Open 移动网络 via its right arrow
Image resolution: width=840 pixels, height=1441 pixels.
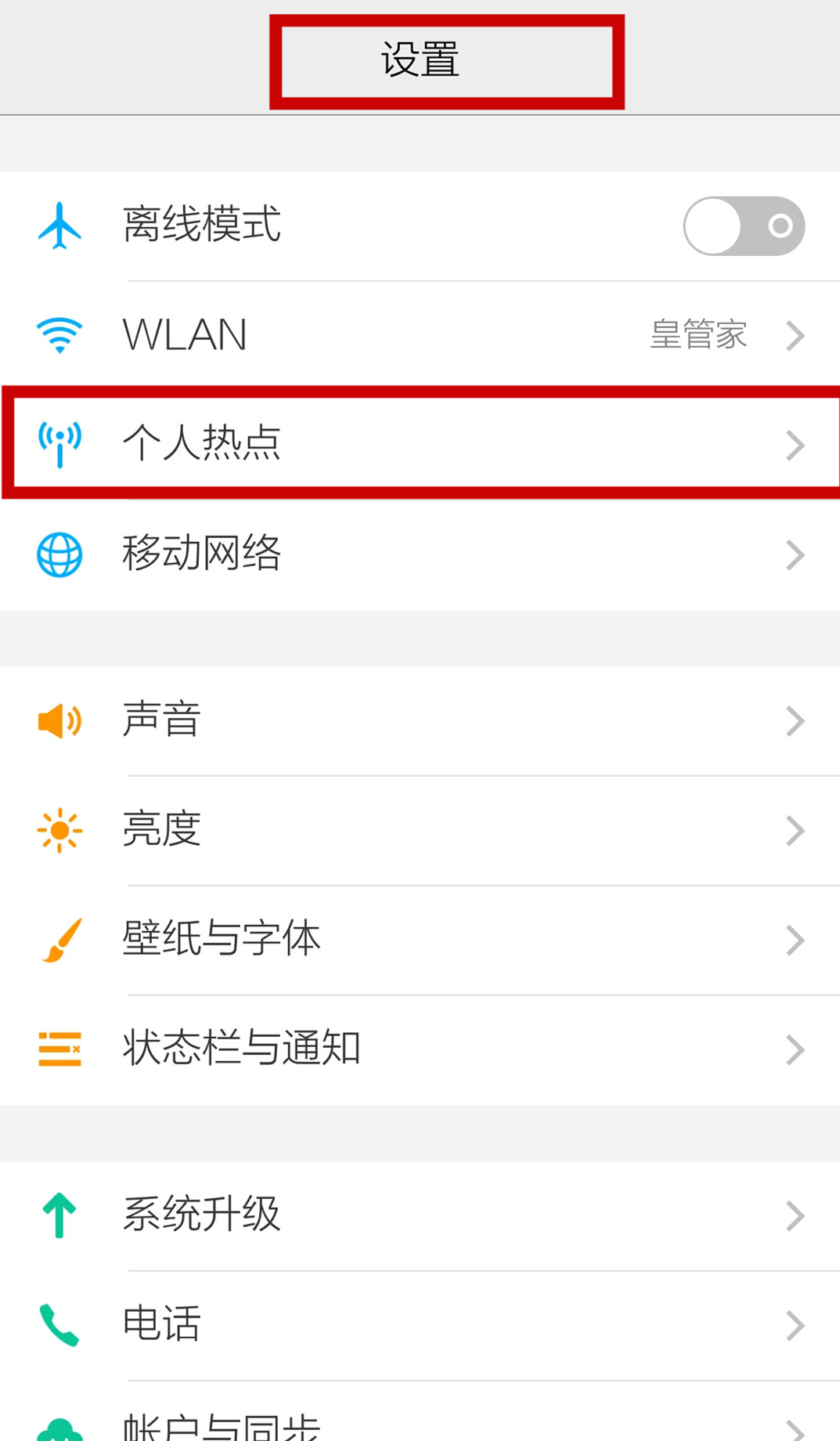(795, 555)
